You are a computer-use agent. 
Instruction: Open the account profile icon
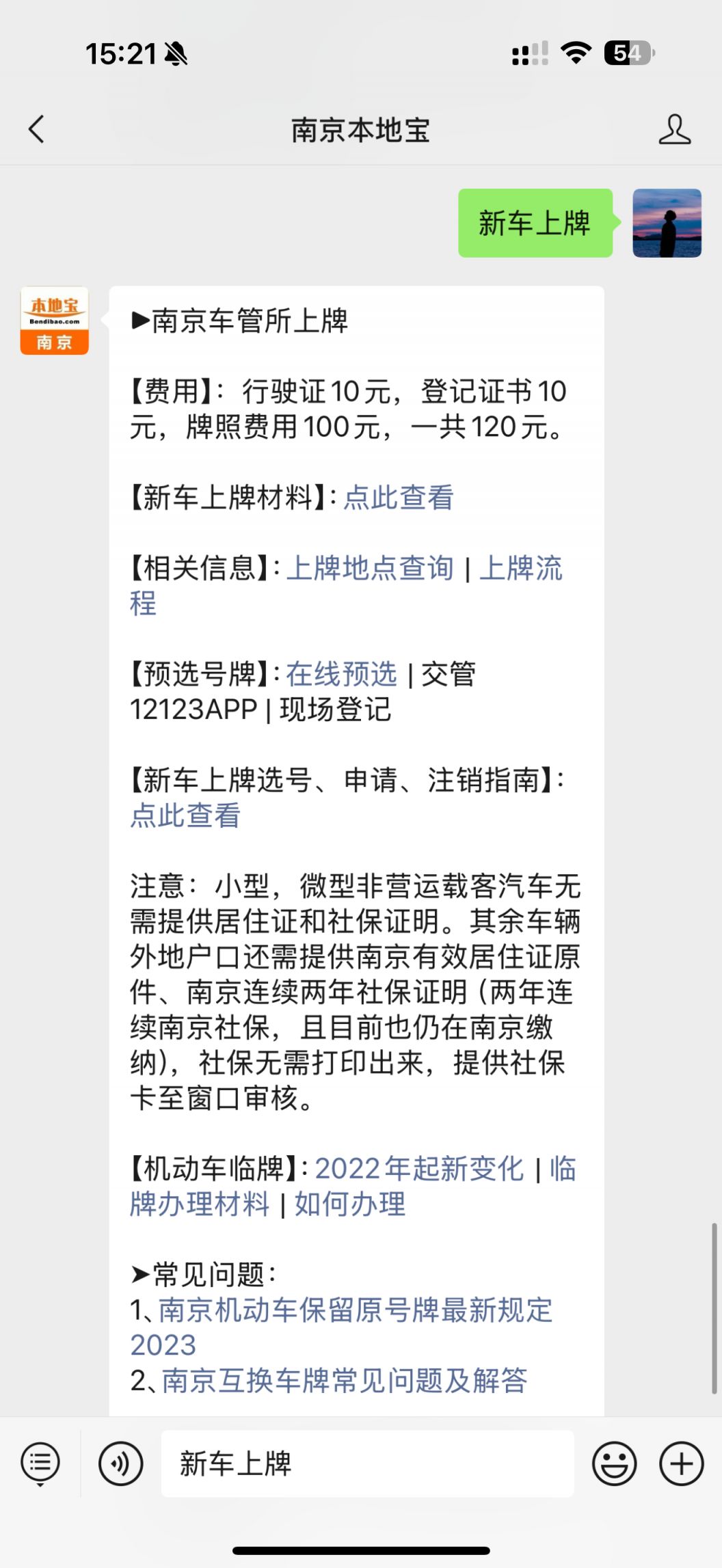pyautogui.click(x=674, y=129)
